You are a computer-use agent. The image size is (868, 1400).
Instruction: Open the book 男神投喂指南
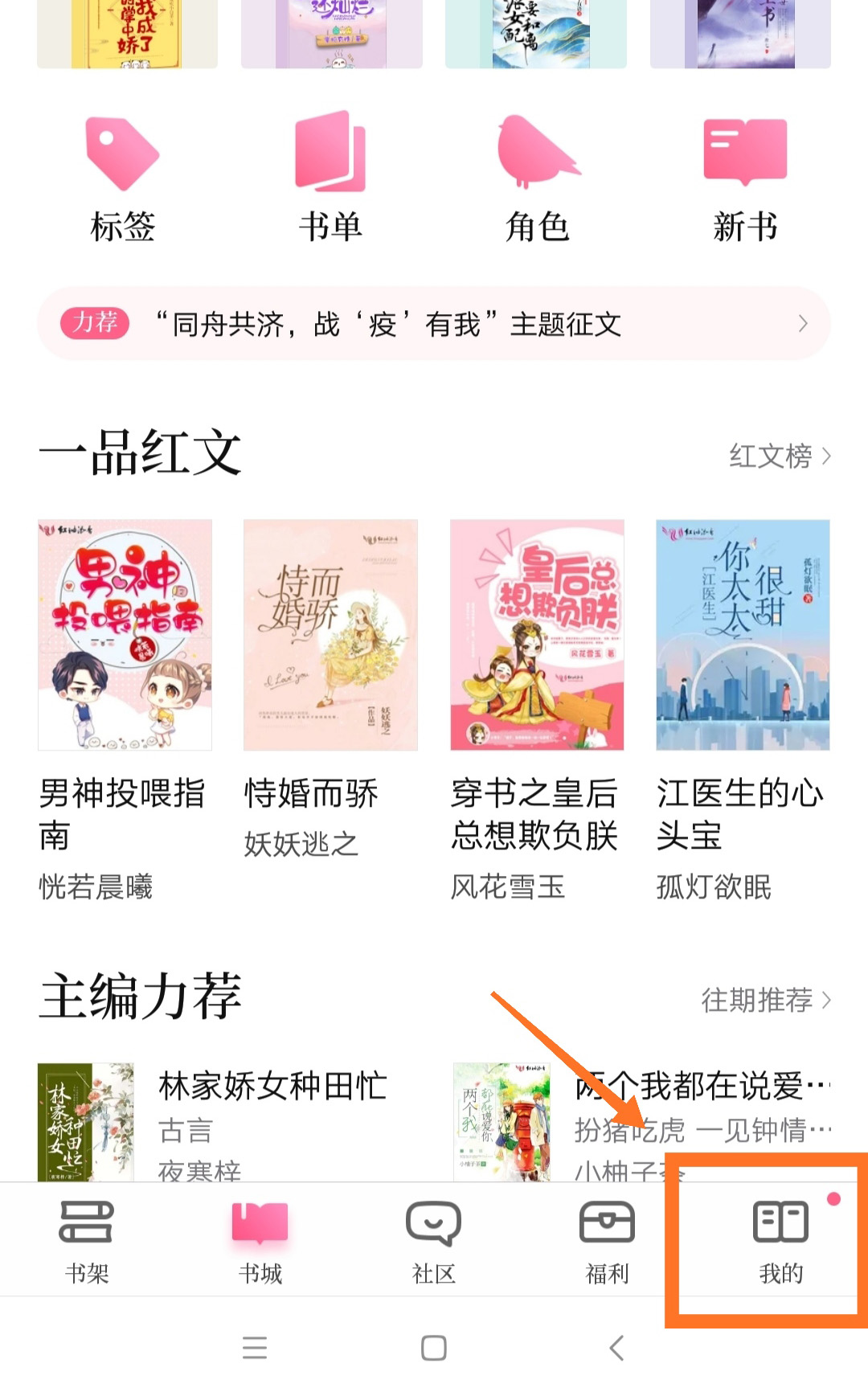tap(125, 635)
